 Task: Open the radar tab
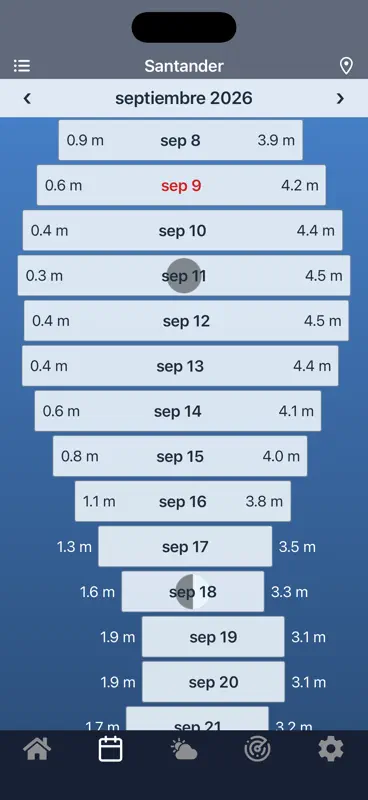[x=257, y=749]
